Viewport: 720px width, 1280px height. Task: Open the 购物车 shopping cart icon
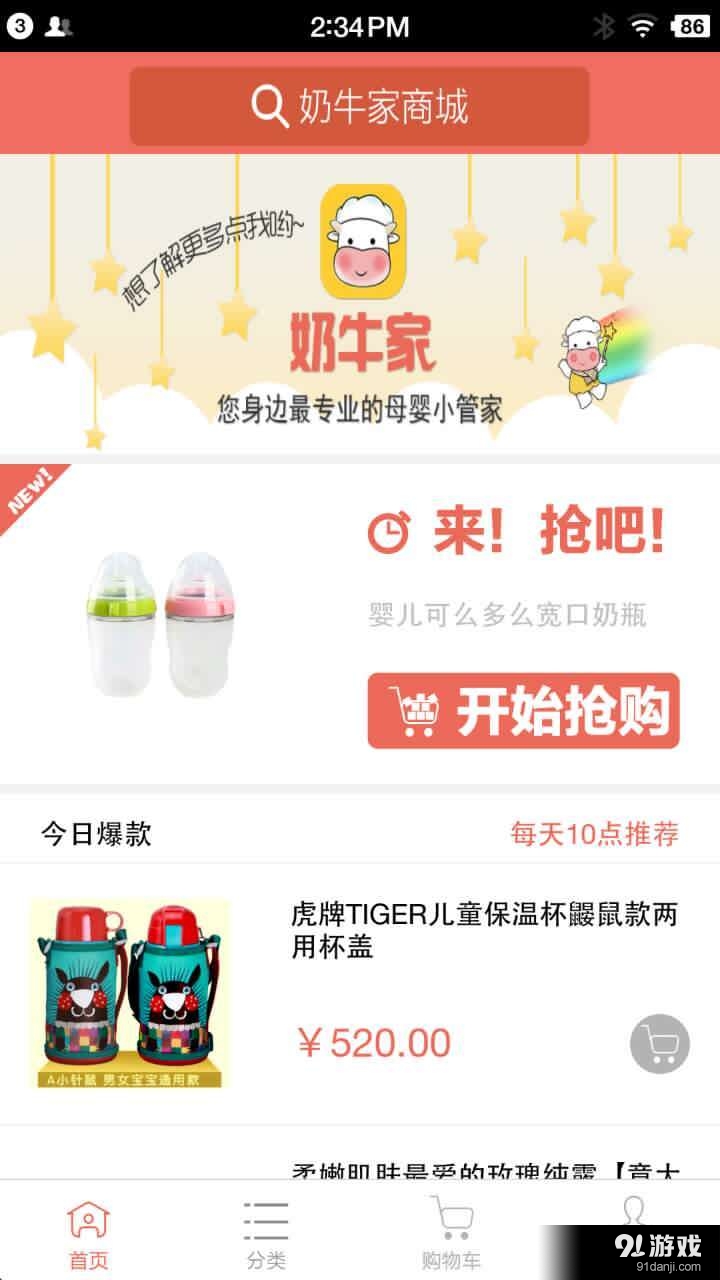coord(450,1218)
